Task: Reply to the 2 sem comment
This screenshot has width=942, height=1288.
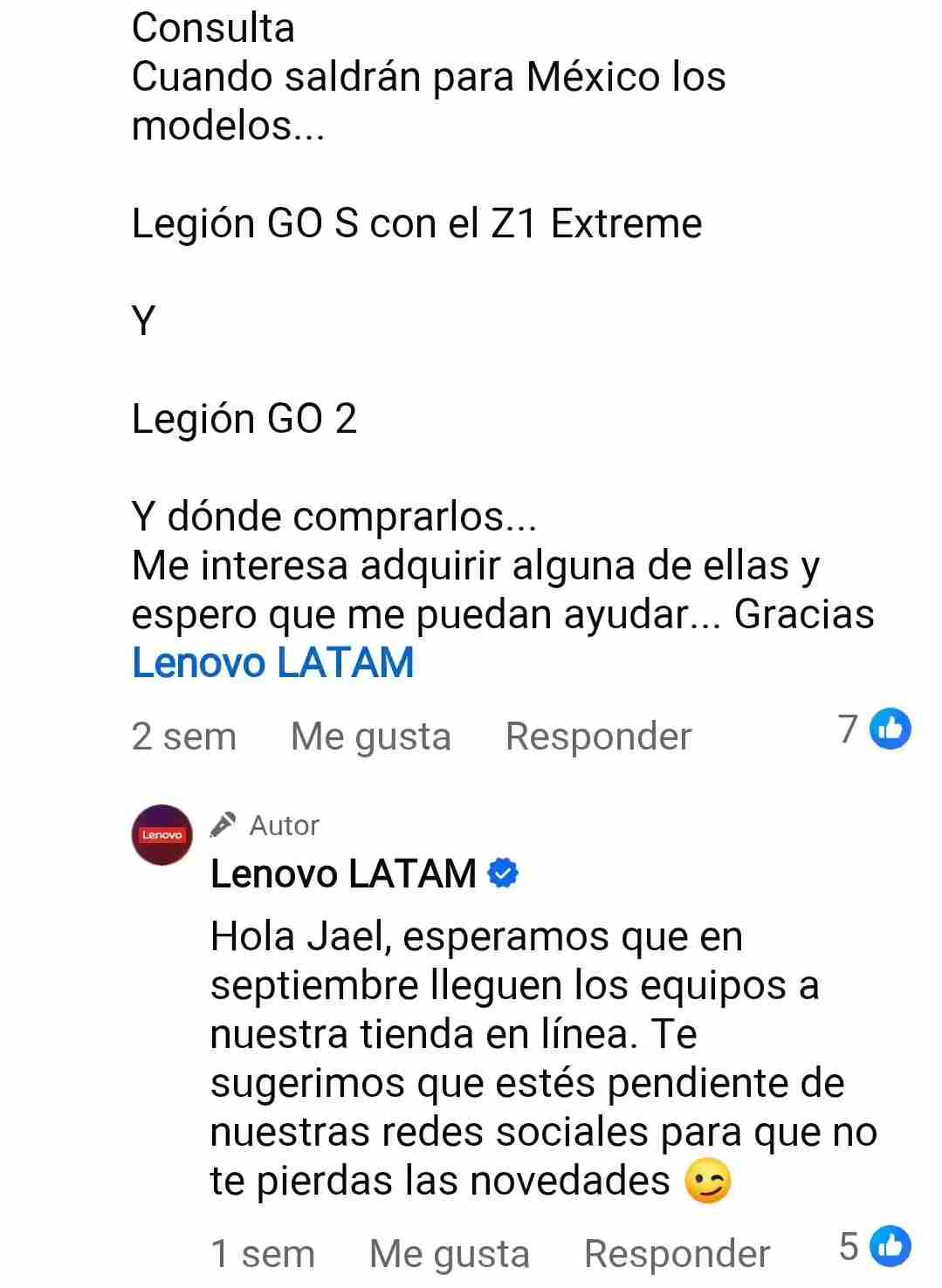Action: click(598, 736)
